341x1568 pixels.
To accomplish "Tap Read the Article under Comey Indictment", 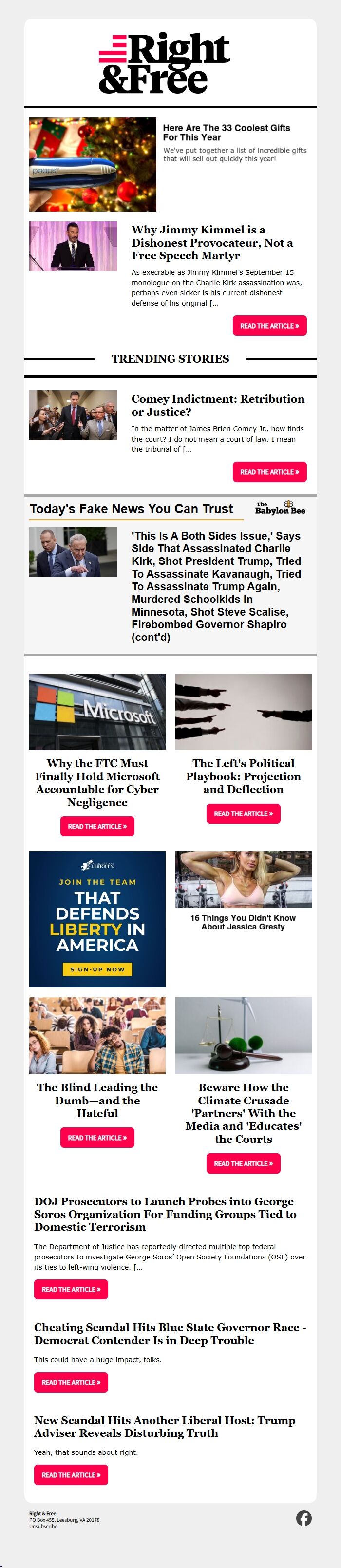I will 269,472.
